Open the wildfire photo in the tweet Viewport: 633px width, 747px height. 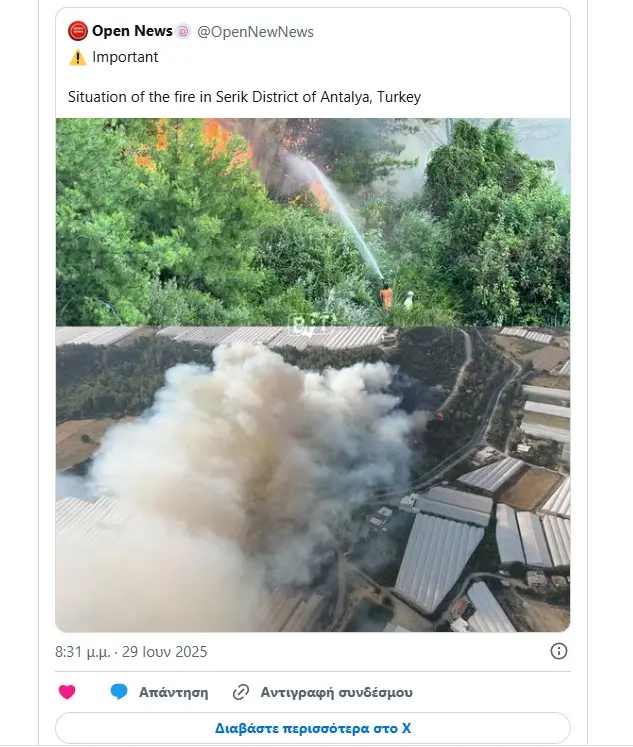(x=312, y=375)
